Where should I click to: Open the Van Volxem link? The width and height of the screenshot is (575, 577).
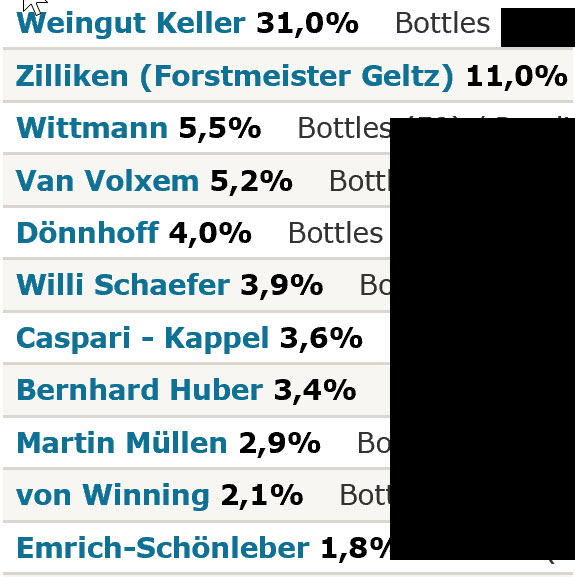click(107, 181)
